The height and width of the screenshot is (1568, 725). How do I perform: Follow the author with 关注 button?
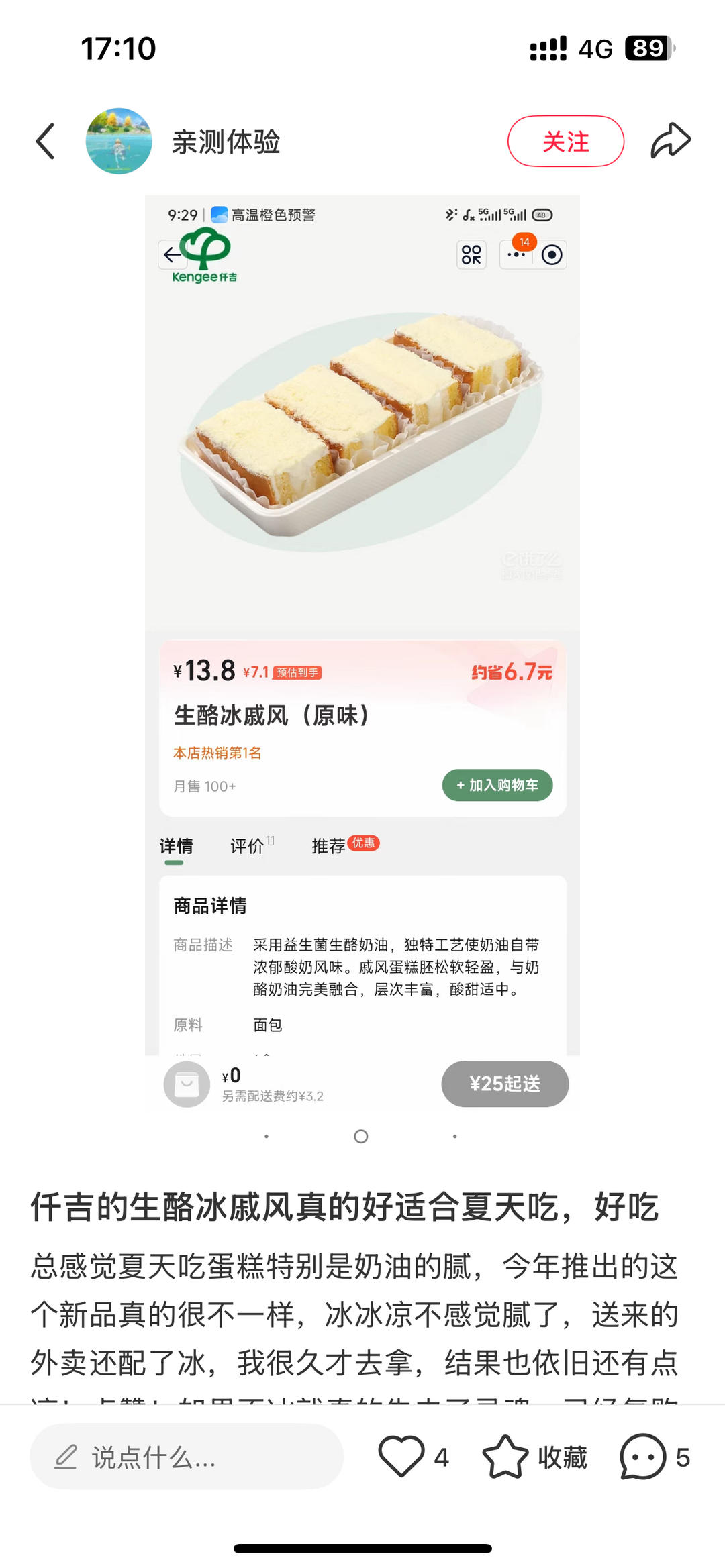click(x=565, y=141)
